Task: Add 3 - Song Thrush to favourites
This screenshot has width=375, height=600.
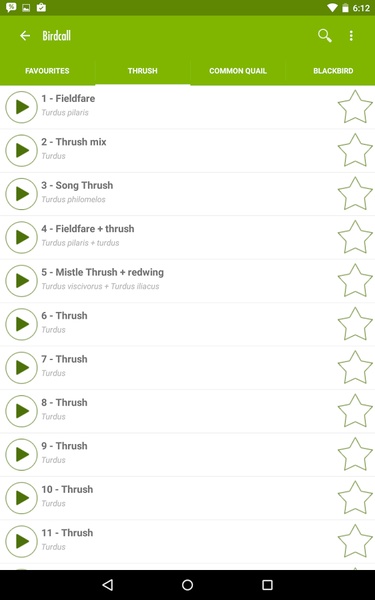Action: pos(355,193)
